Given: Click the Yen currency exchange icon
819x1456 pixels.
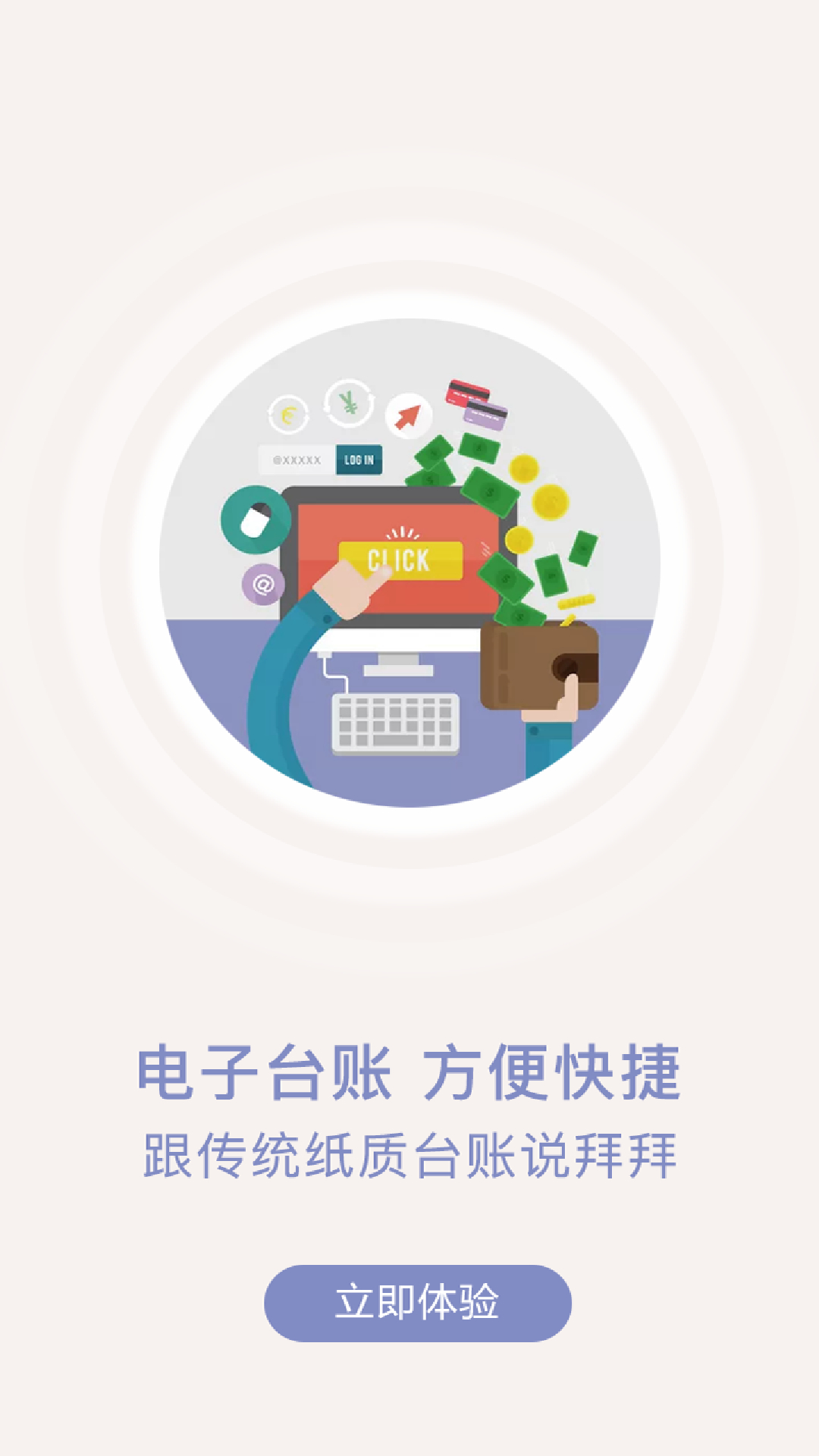Looking at the screenshot, I should click(x=348, y=403).
